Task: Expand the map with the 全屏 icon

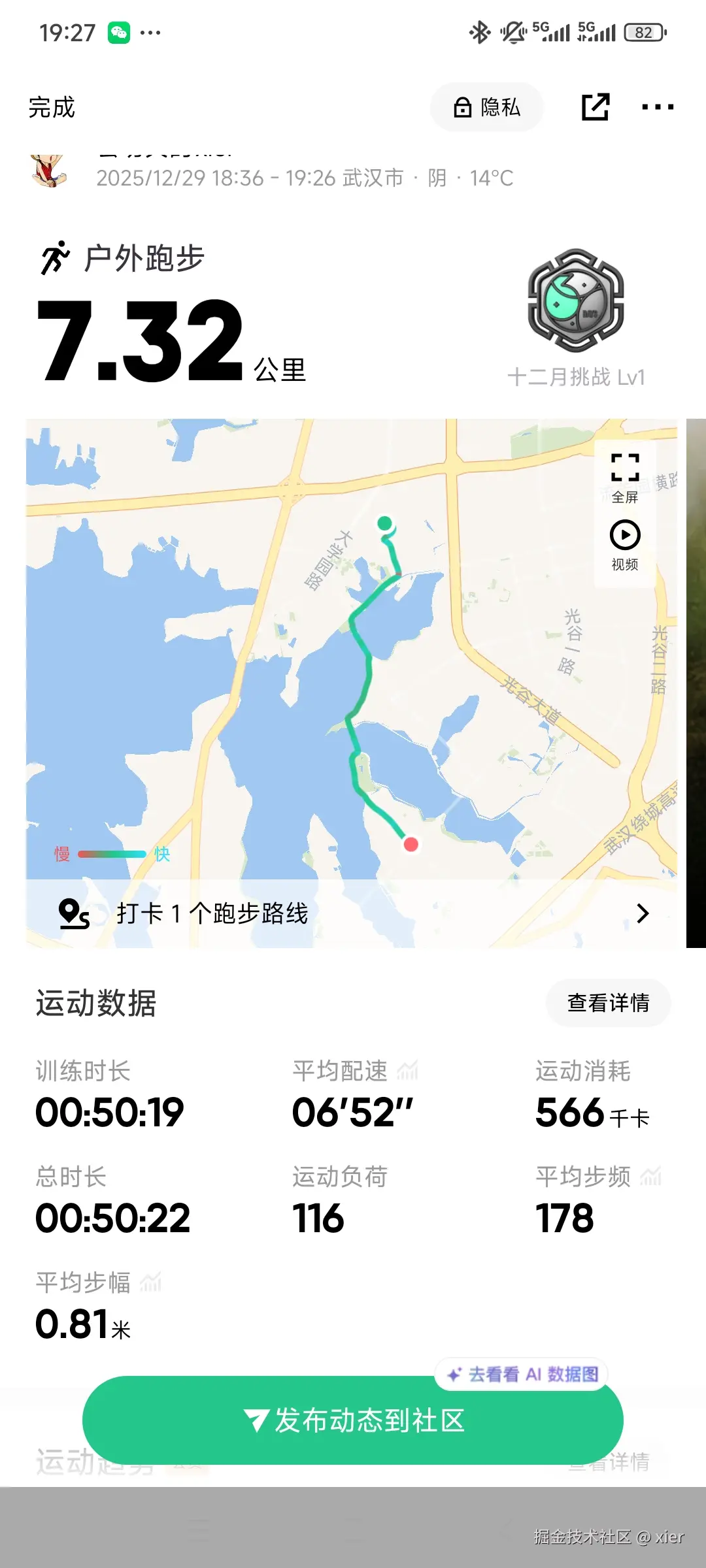Action: coord(624,465)
